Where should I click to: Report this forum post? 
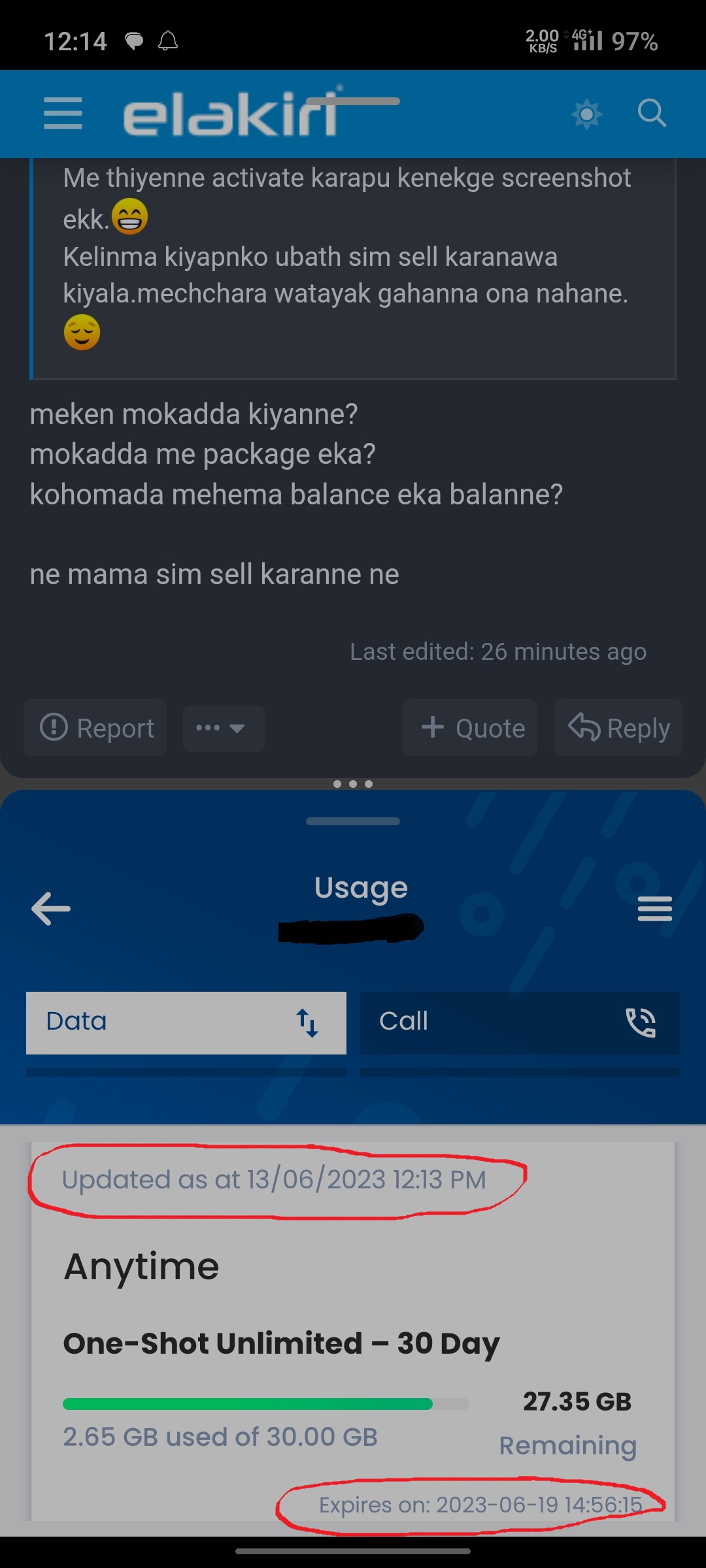pyautogui.click(x=95, y=728)
